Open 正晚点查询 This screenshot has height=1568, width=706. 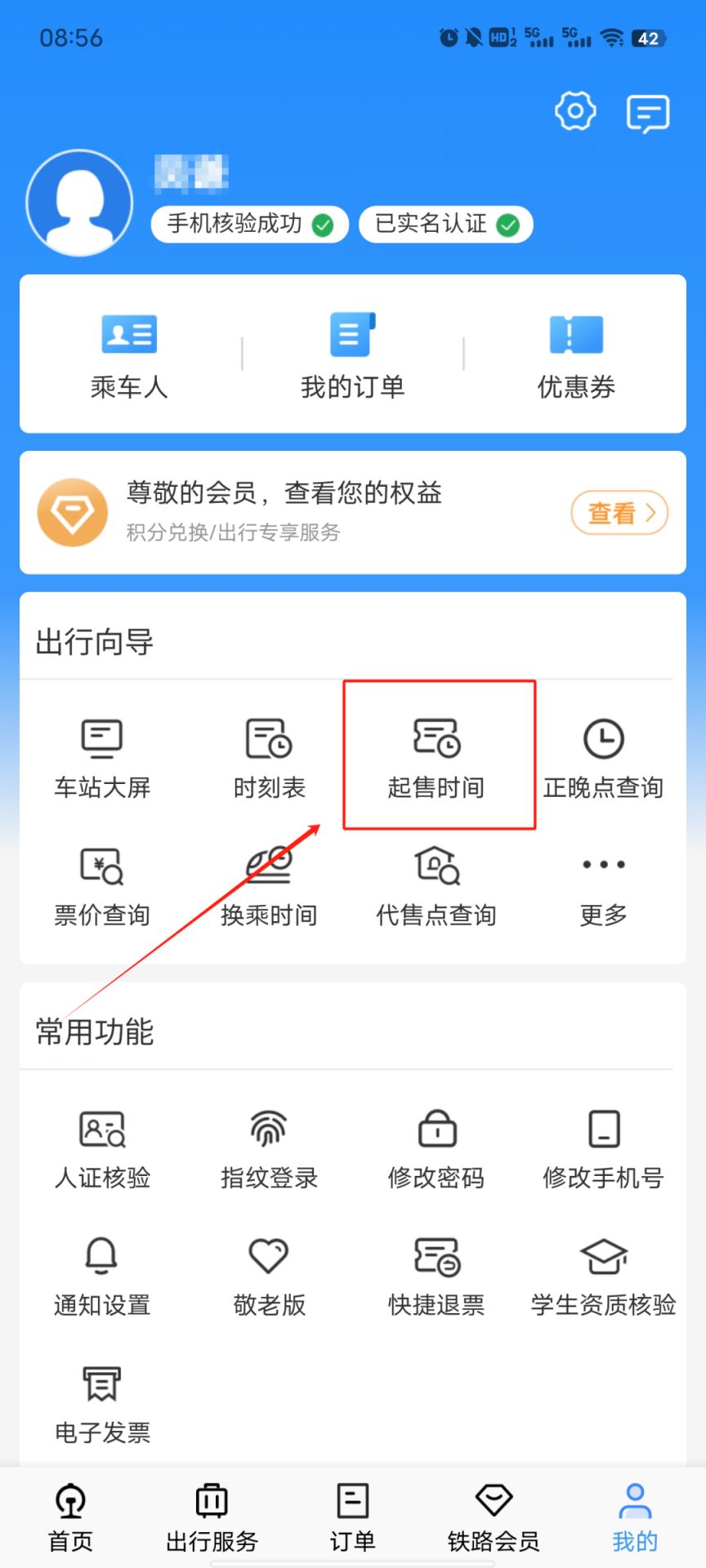click(x=603, y=758)
